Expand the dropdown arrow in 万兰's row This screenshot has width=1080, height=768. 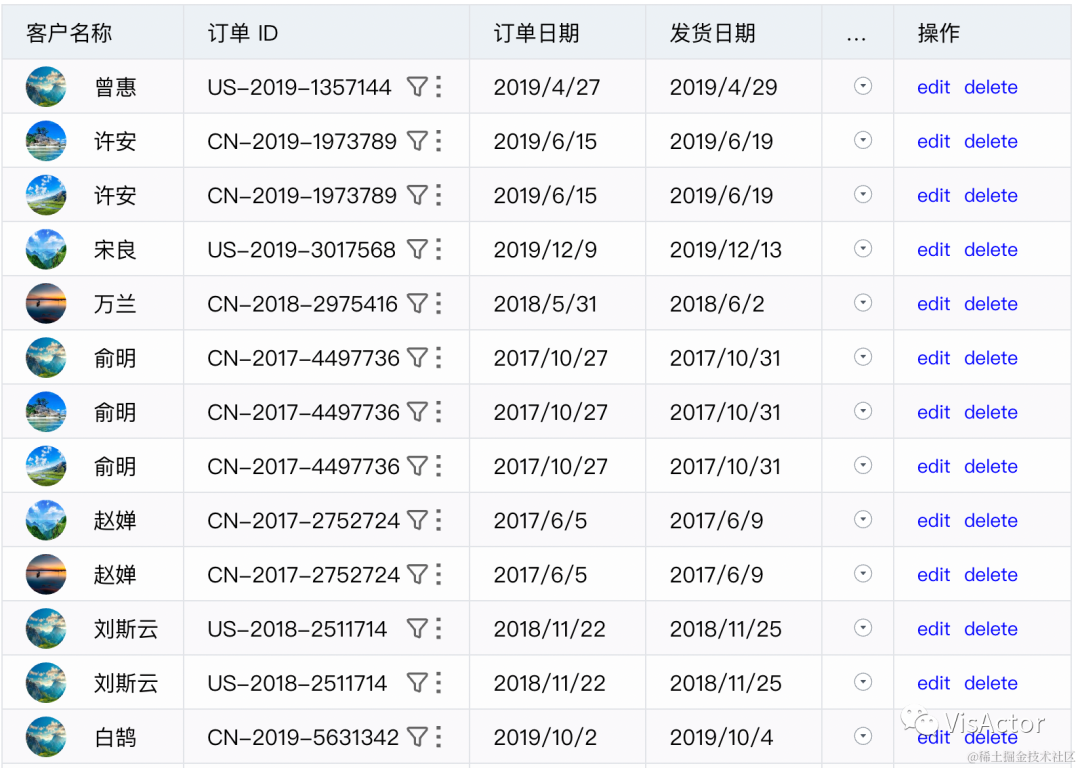tap(862, 303)
